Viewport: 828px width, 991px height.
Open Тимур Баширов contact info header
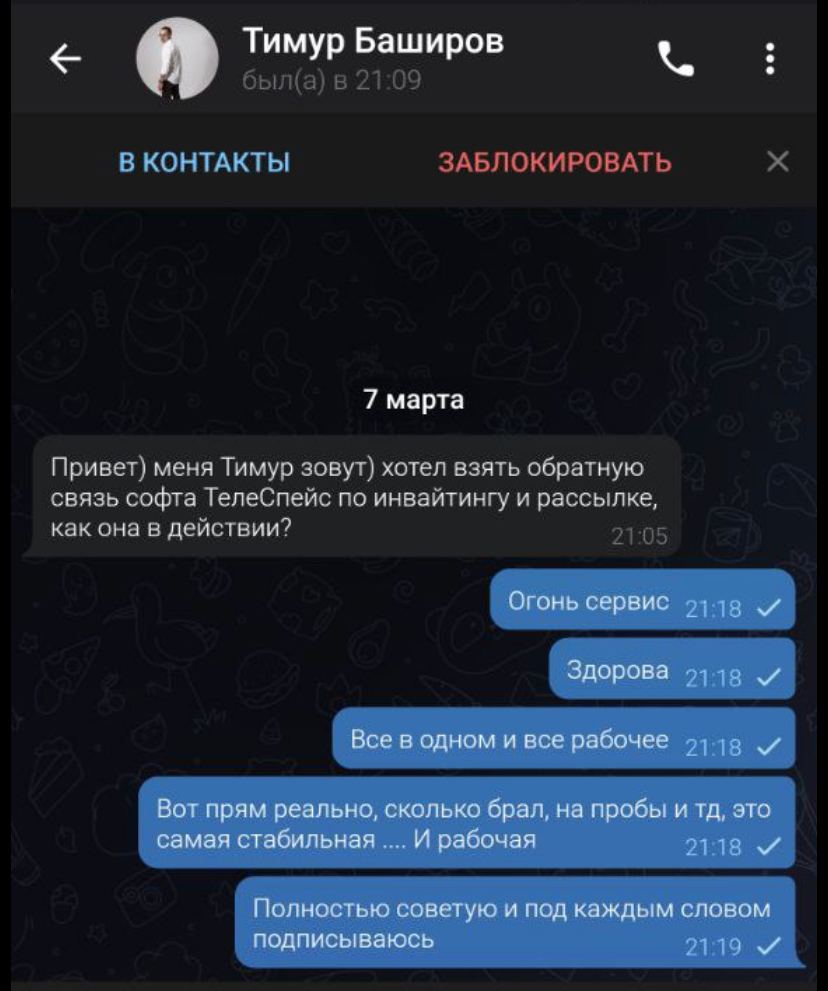pos(372,58)
